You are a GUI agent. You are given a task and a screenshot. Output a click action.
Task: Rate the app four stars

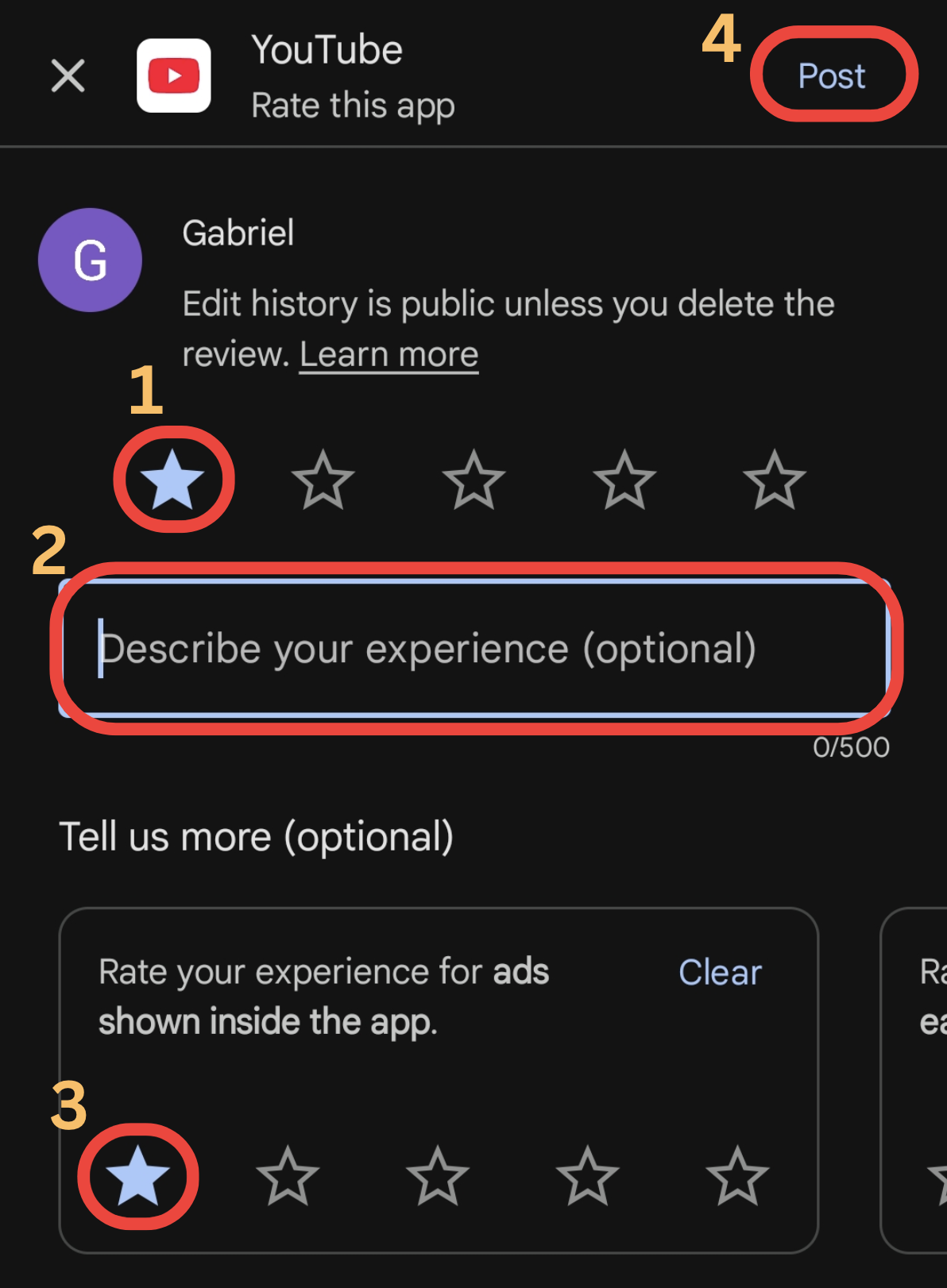pos(624,480)
